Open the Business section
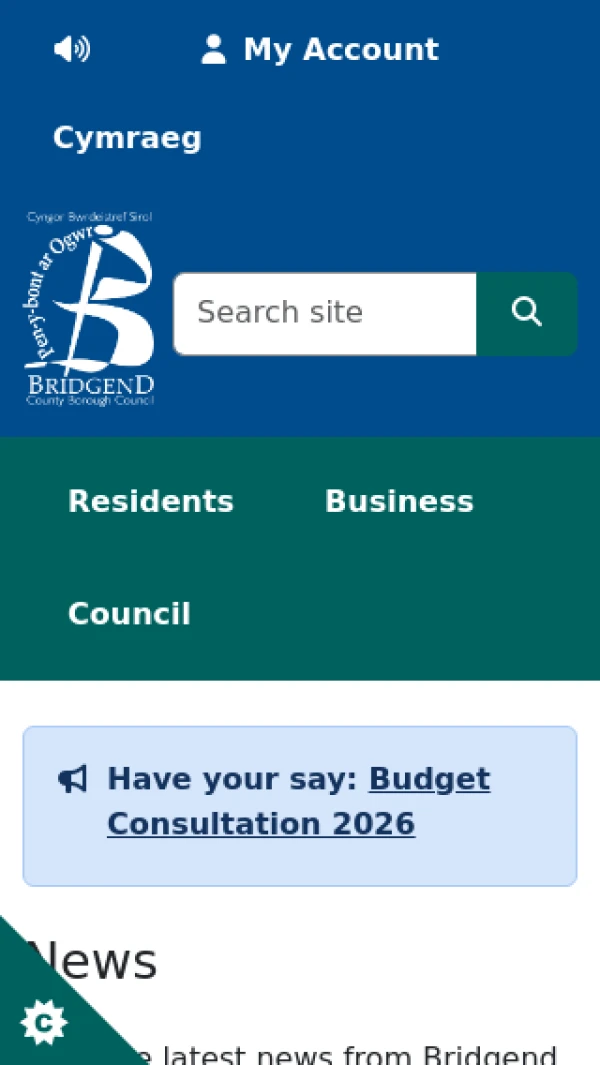The height and width of the screenshot is (1065, 600). pos(399,501)
